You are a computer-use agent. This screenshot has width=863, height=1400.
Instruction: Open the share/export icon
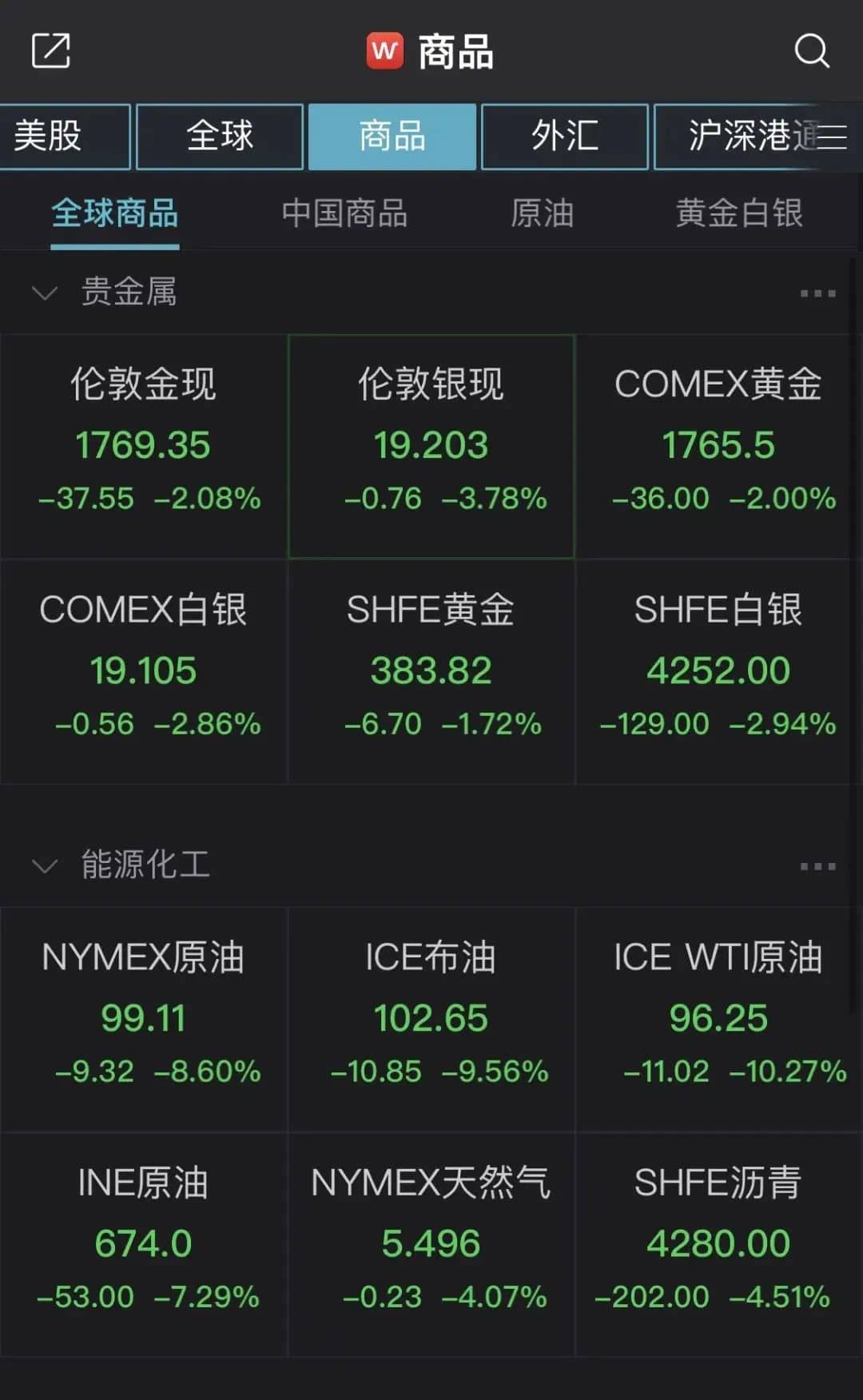[x=50, y=51]
